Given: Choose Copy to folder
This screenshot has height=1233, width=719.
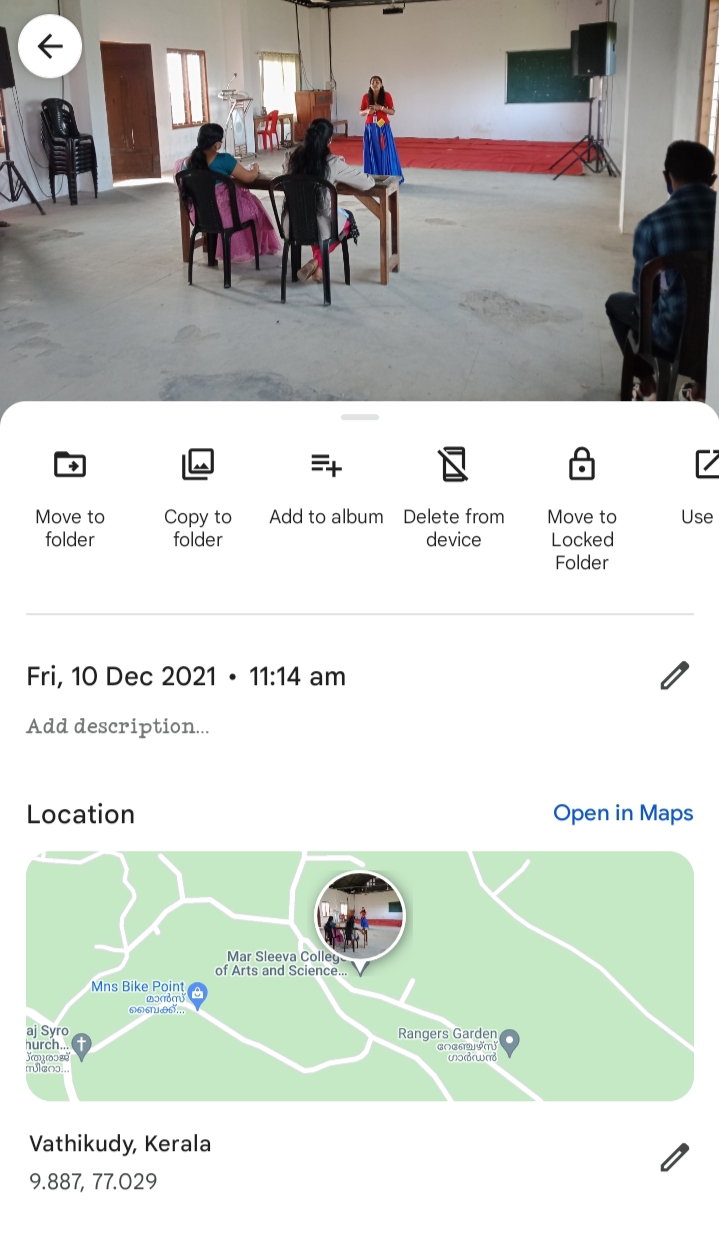Looking at the screenshot, I should 198,498.
